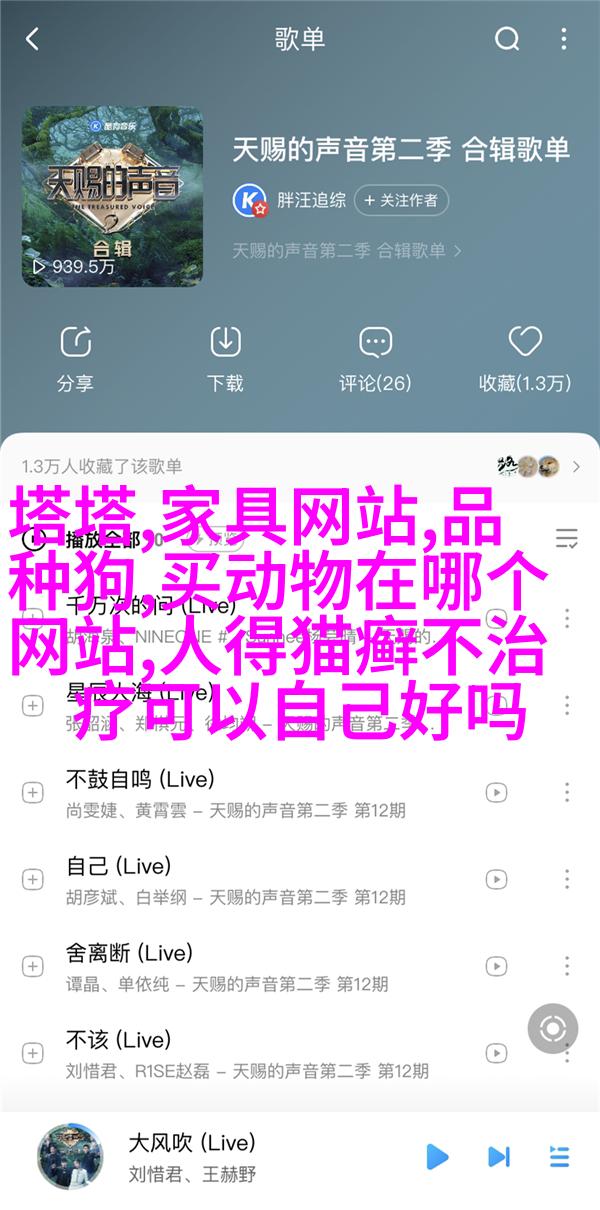Add 不该 (Live) to the play queue
The height and width of the screenshot is (1210, 600).
tap(32, 1053)
